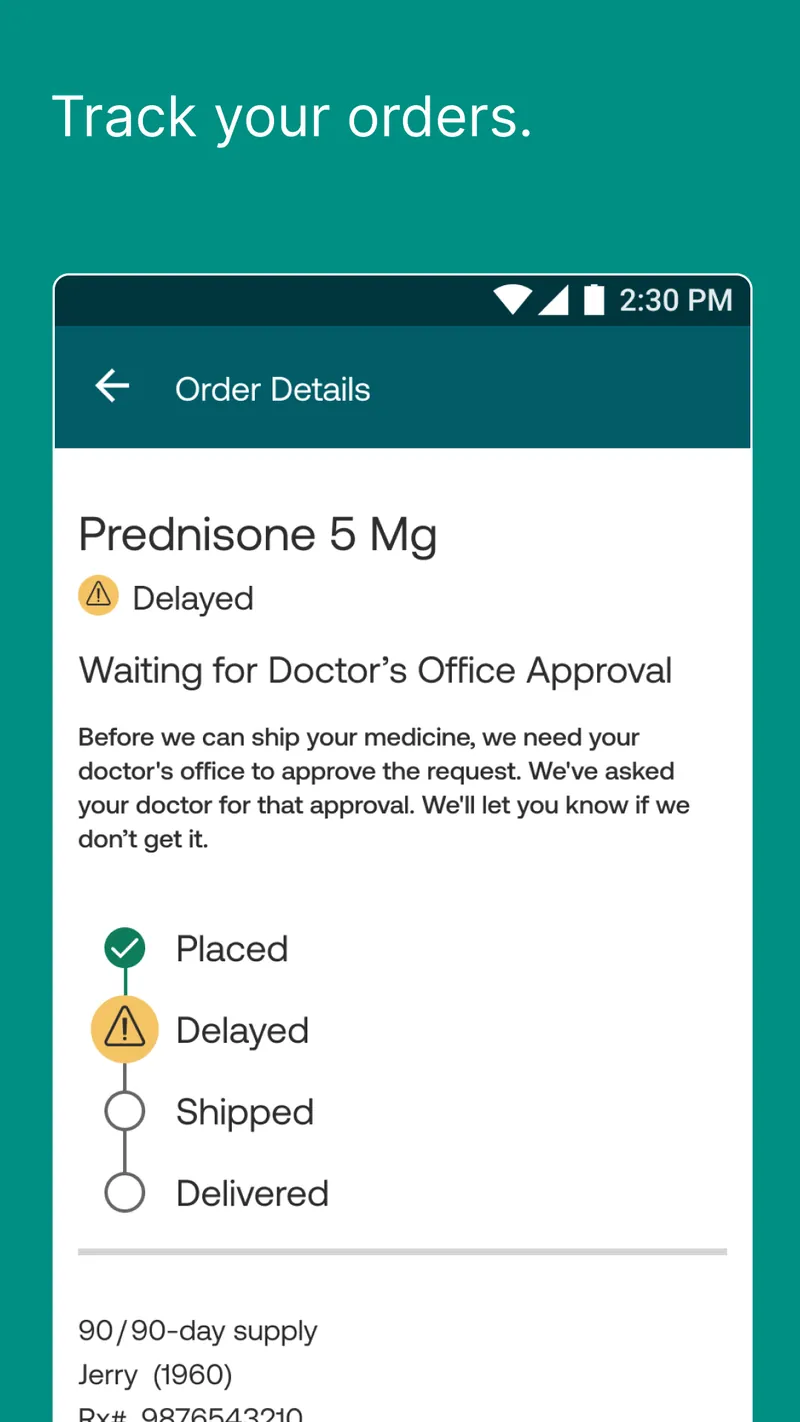Tap the Wi-Fi icon in status bar
Screen dimensions: 800x1422
click(511, 300)
